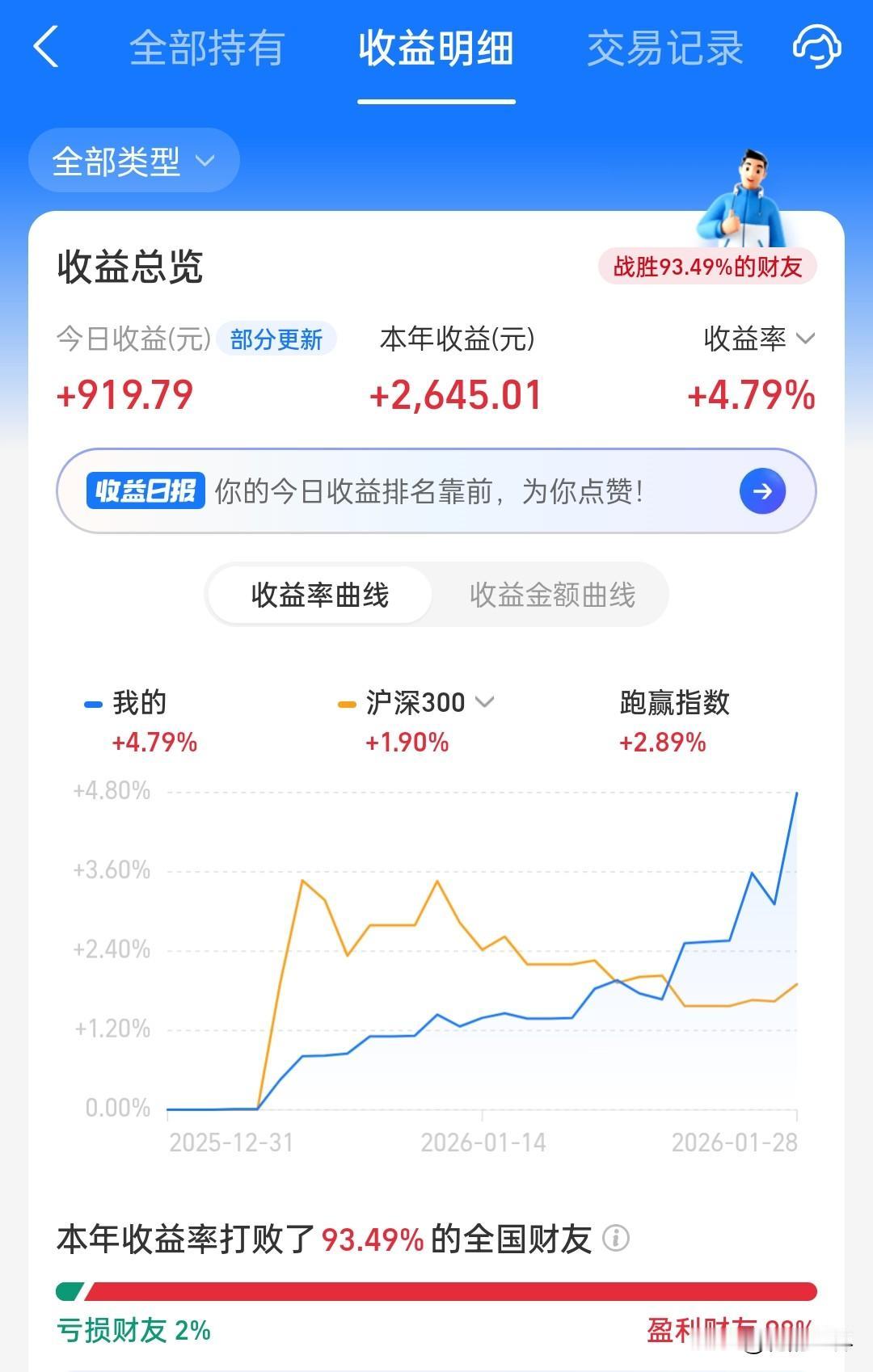Open the 全部类型 filter dropdown

tap(134, 160)
